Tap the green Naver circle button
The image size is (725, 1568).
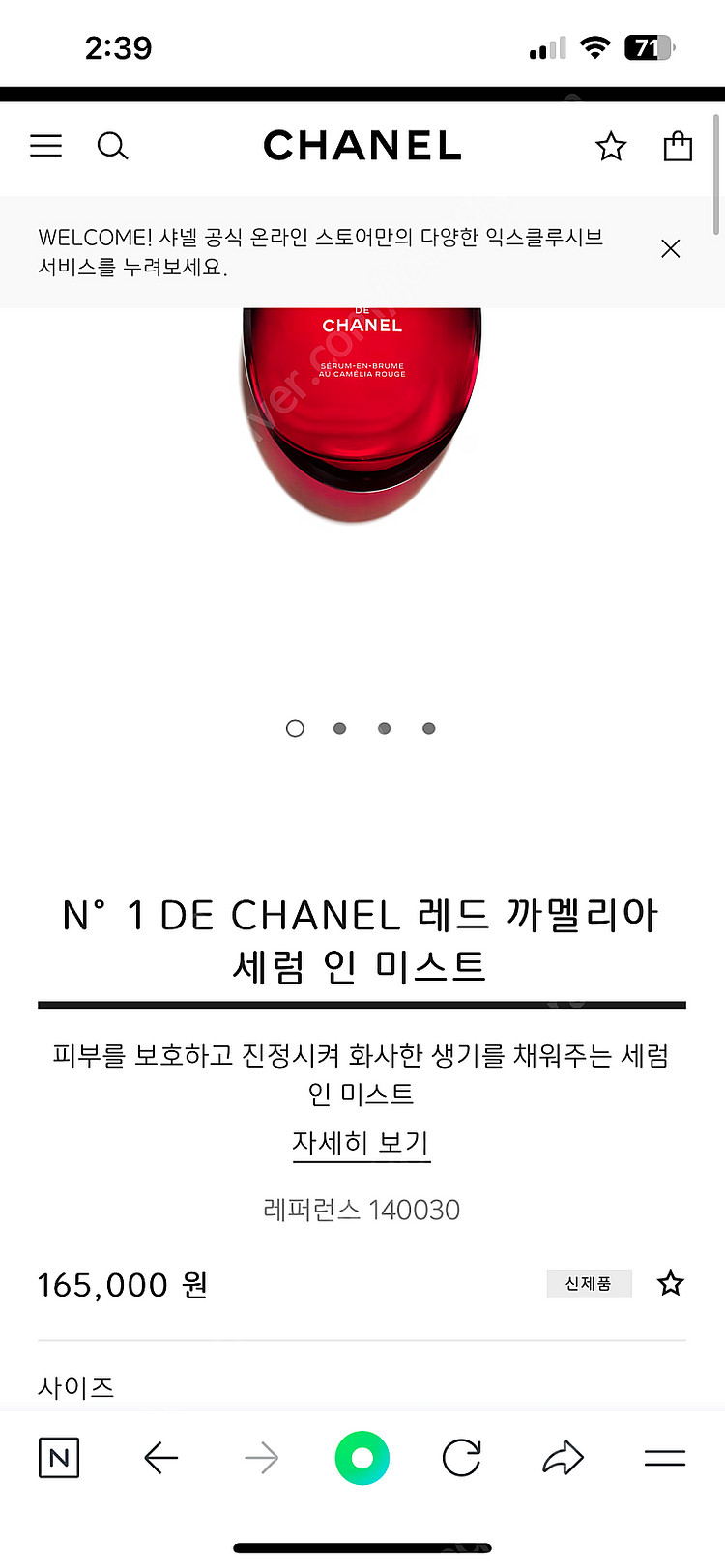[x=362, y=1458]
